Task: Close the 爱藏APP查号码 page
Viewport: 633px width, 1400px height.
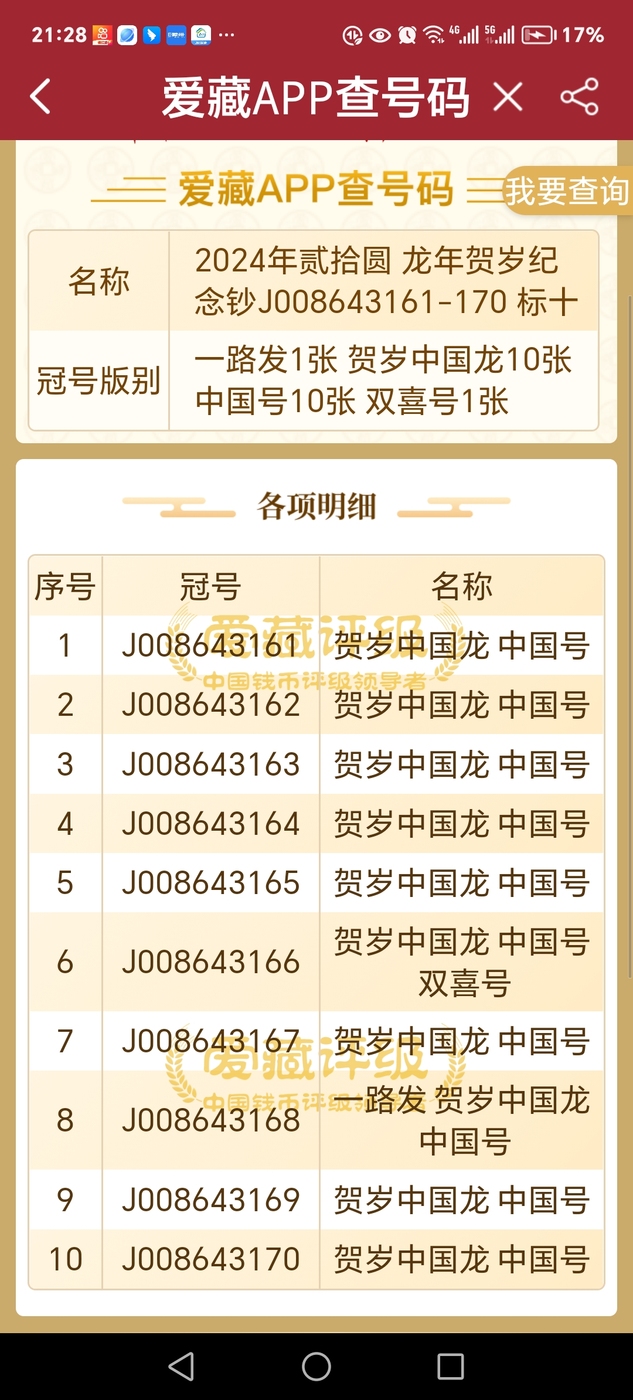Action: click(508, 97)
